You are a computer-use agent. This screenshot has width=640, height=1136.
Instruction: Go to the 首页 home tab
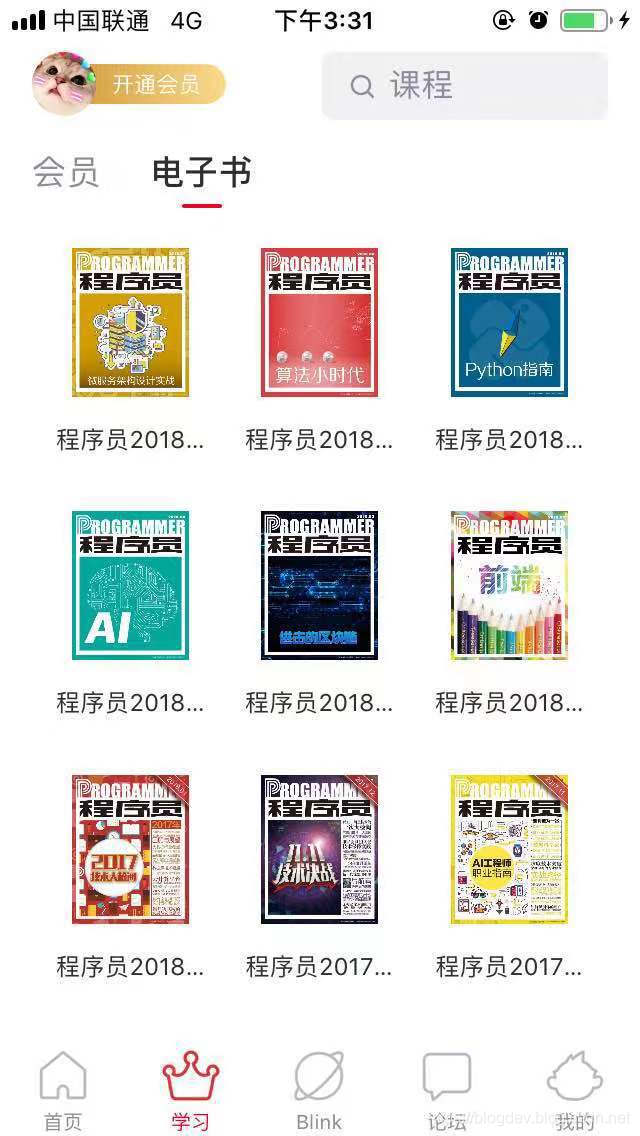click(63, 1090)
